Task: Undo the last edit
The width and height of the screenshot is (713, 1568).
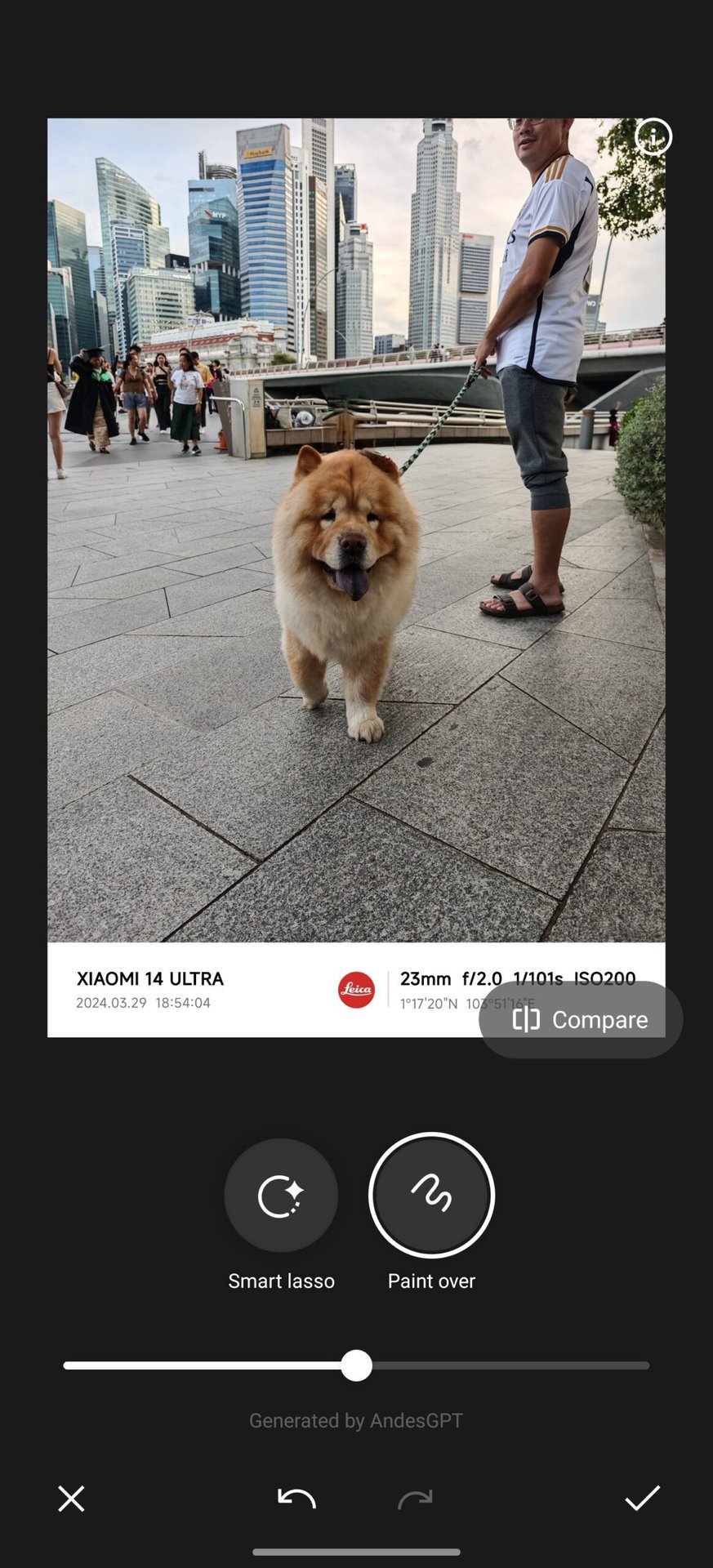Action: (296, 1498)
